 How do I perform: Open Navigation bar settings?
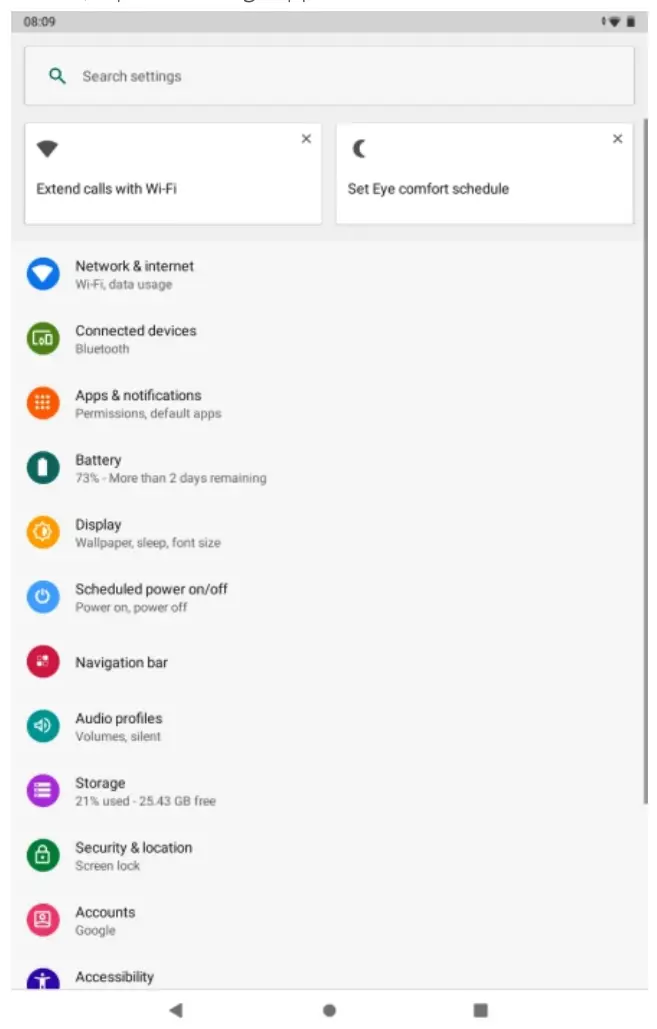(121, 662)
